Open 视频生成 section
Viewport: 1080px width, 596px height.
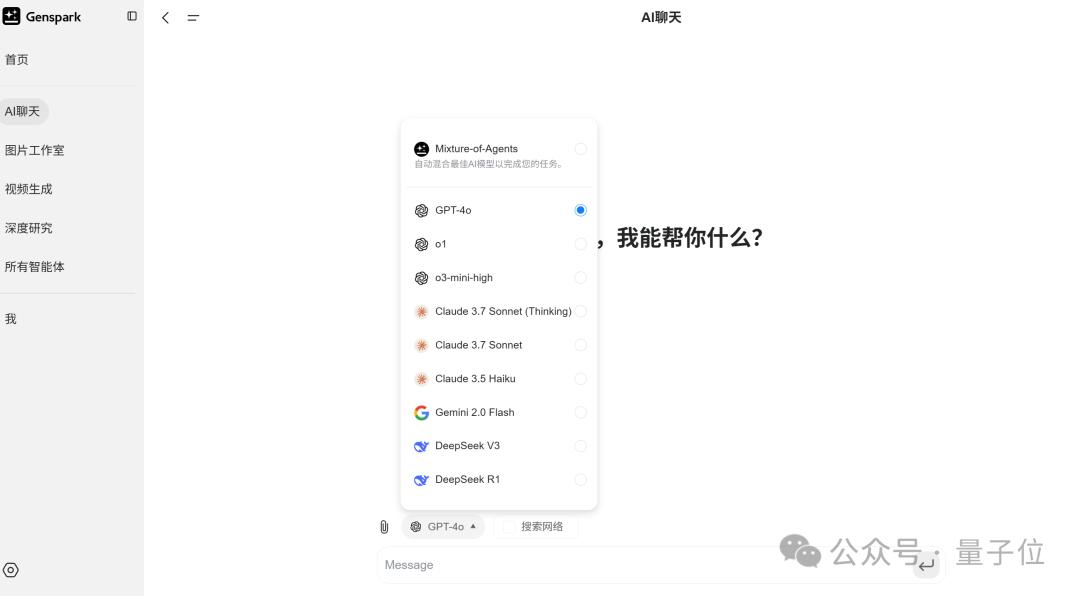[28, 189]
